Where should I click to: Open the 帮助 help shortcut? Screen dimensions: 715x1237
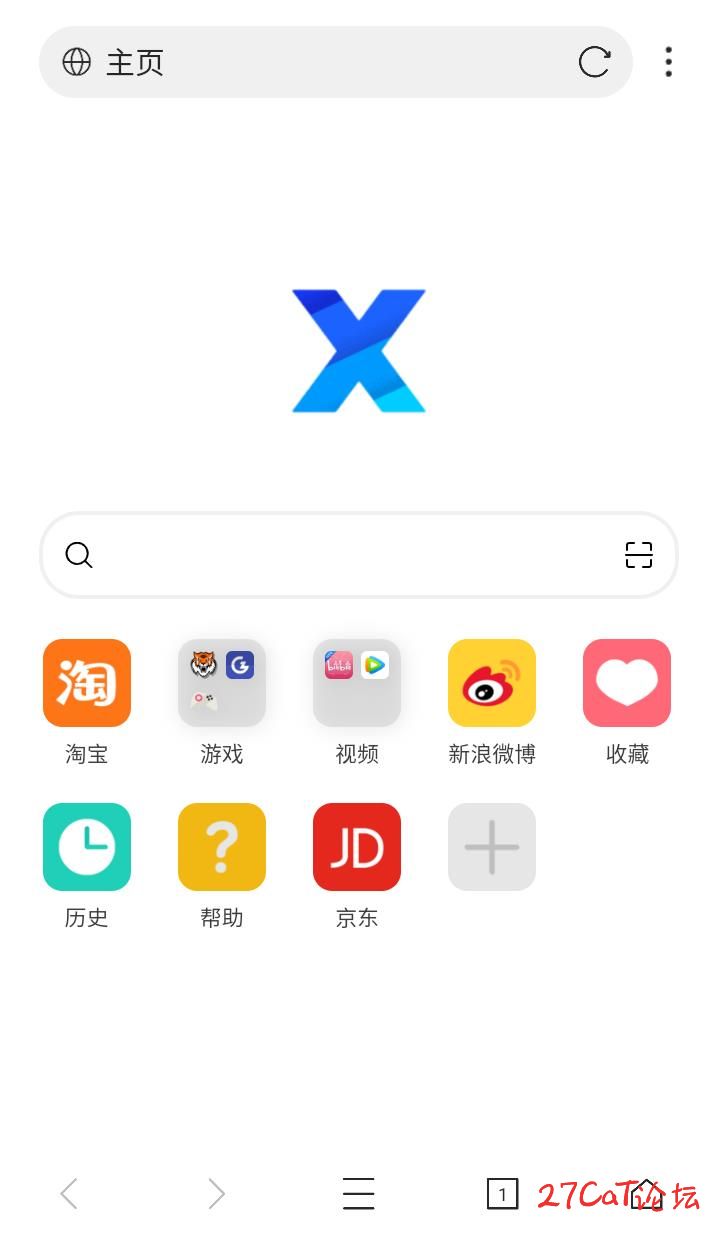tap(222, 847)
